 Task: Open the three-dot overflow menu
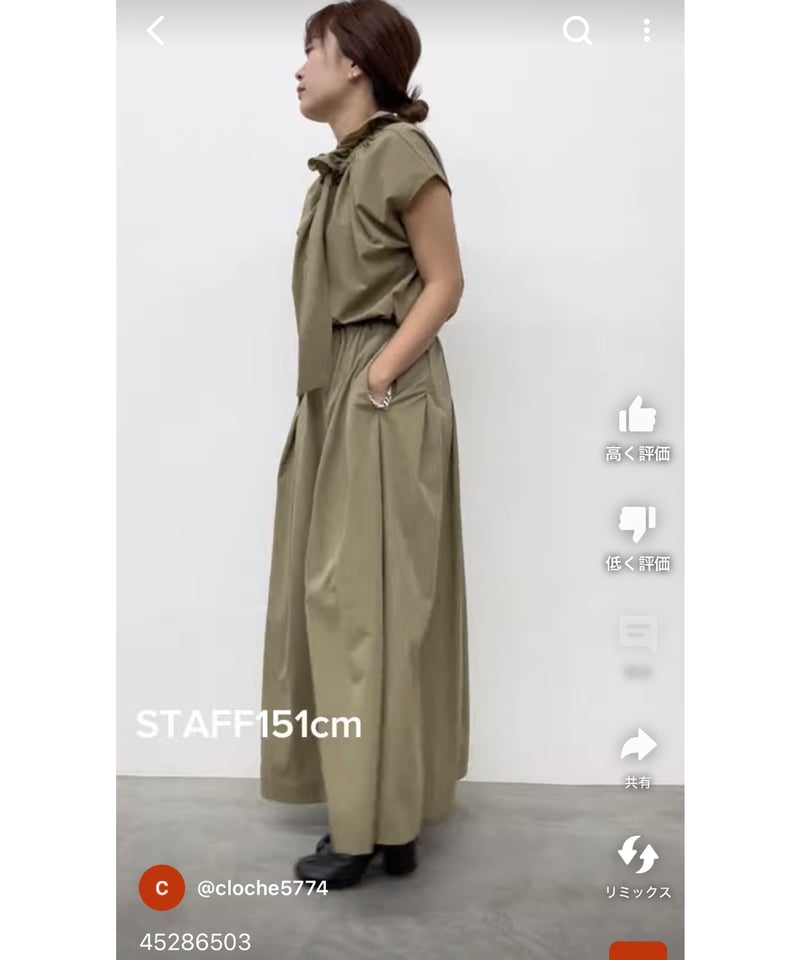coord(647,31)
